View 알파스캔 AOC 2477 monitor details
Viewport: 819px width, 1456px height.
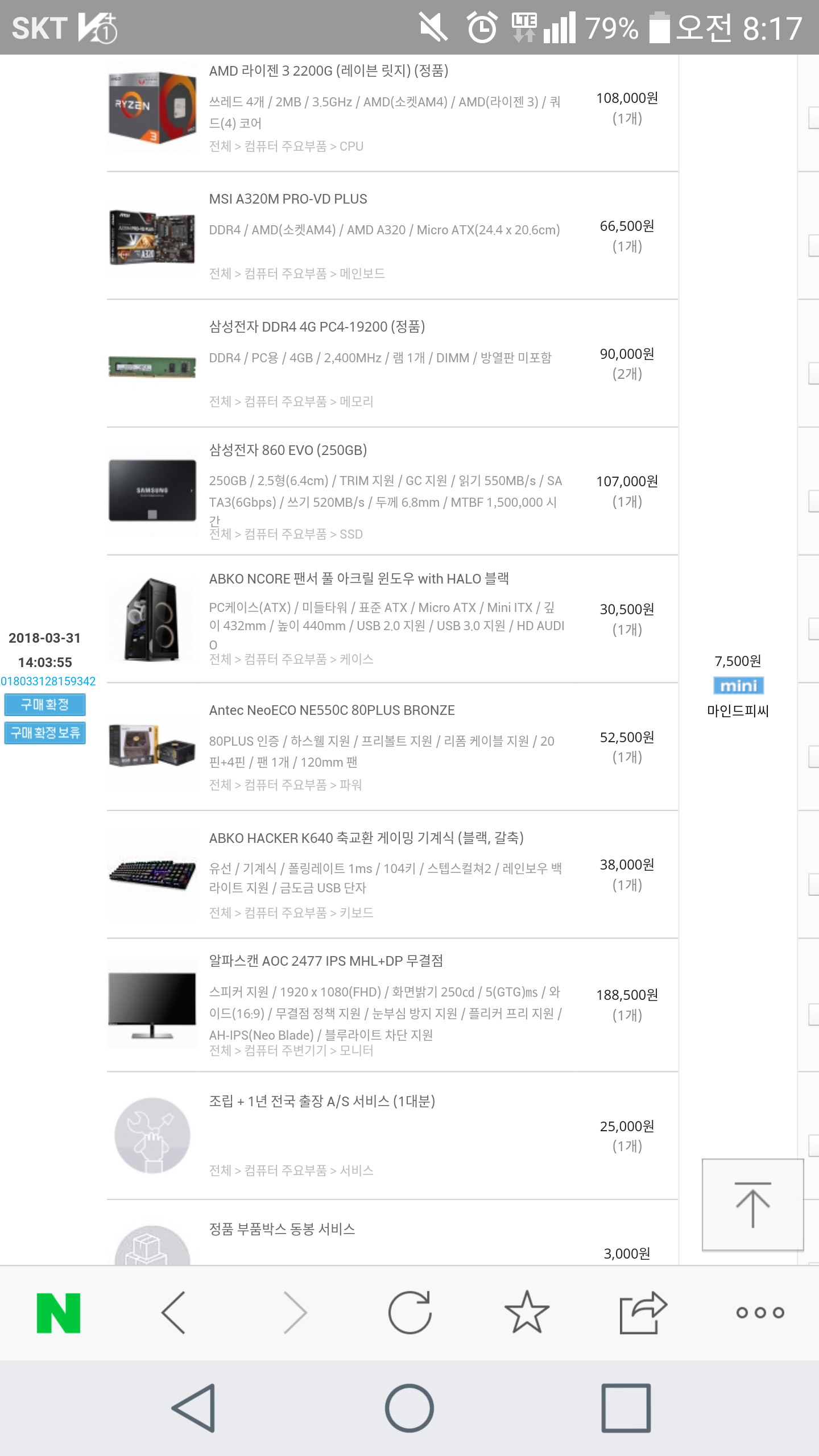coord(326,961)
